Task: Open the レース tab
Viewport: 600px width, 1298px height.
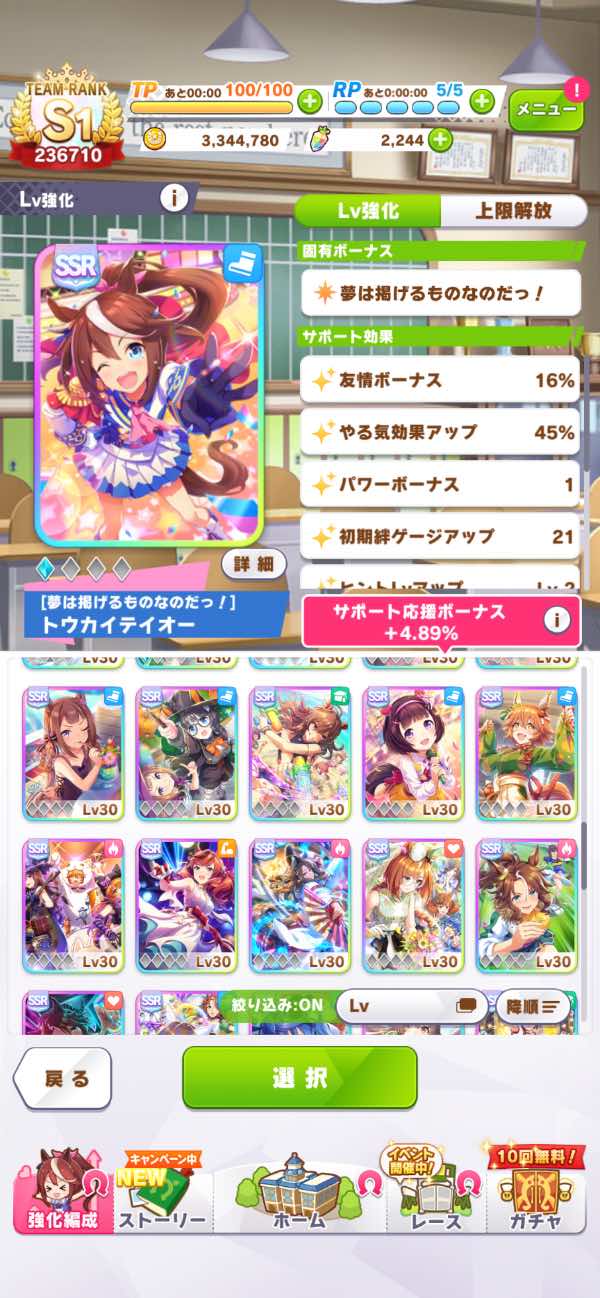Action: point(436,1200)
